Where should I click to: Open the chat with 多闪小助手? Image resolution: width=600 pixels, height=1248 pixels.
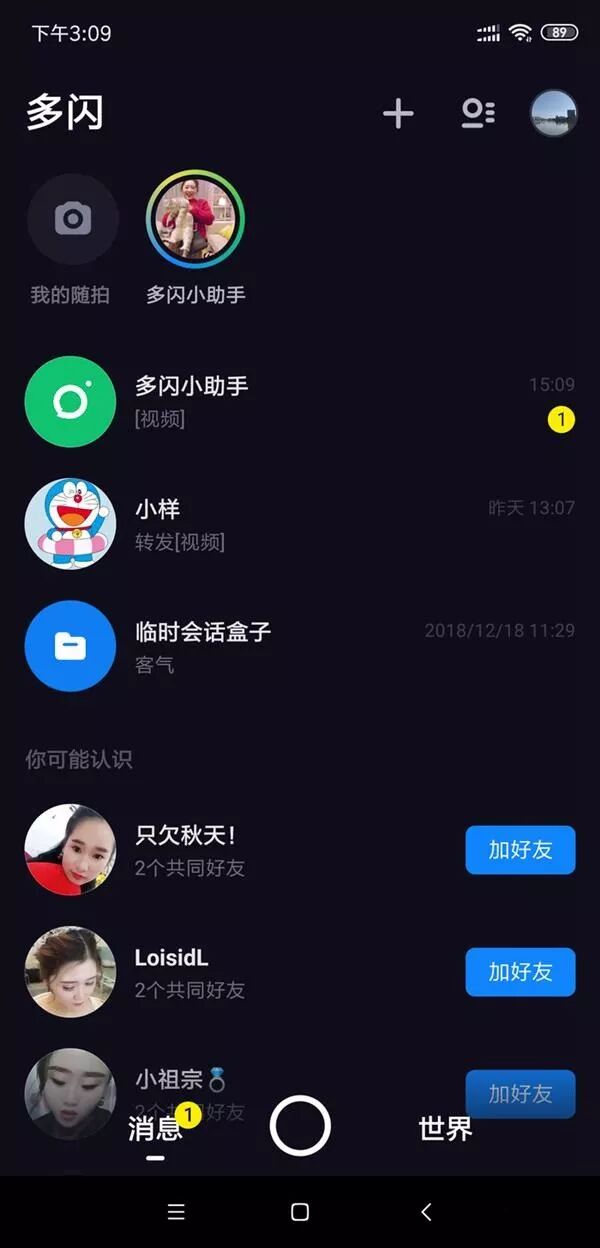point(300,401)
